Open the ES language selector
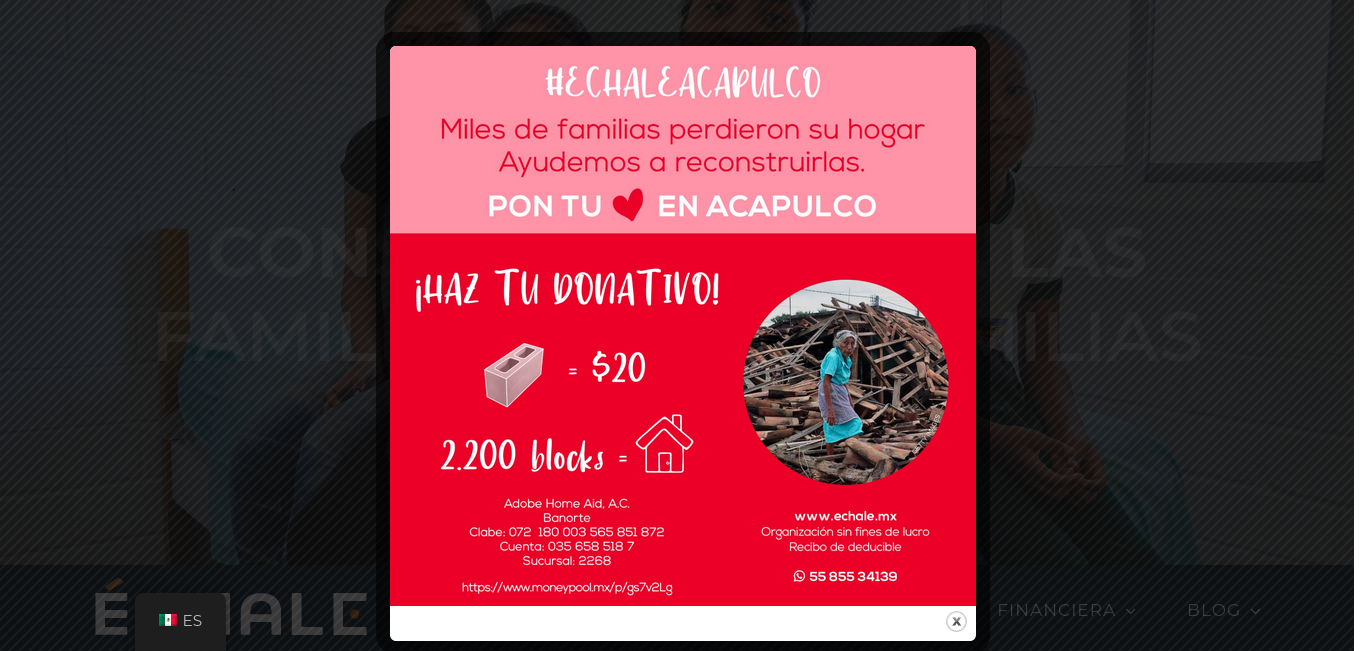Image resolution: width=1366 pixels, height=651 pixels. pyautogui.click(x=181, y=621)
